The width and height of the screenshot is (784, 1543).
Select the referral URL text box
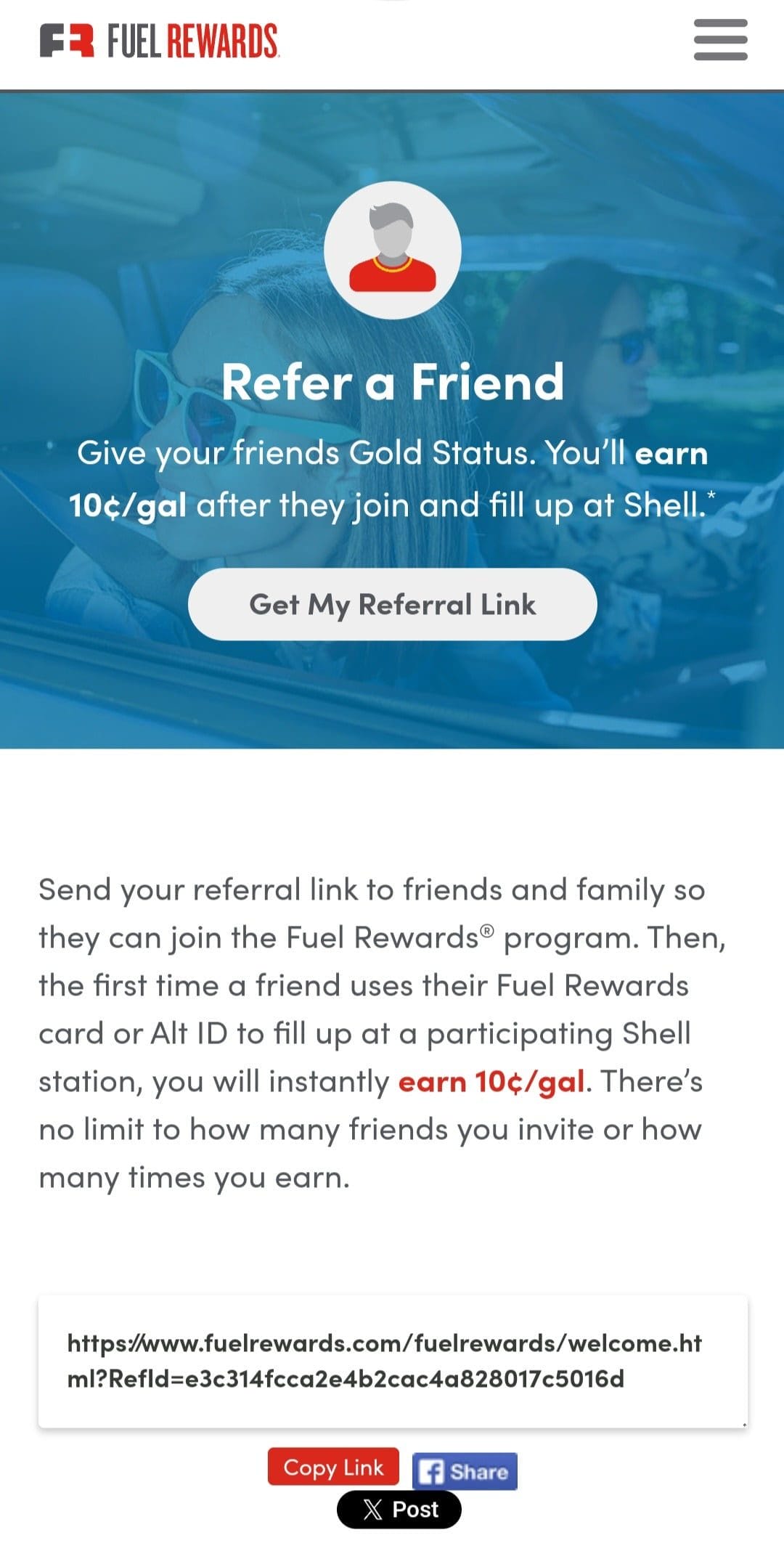click(x=393, y=1361)
